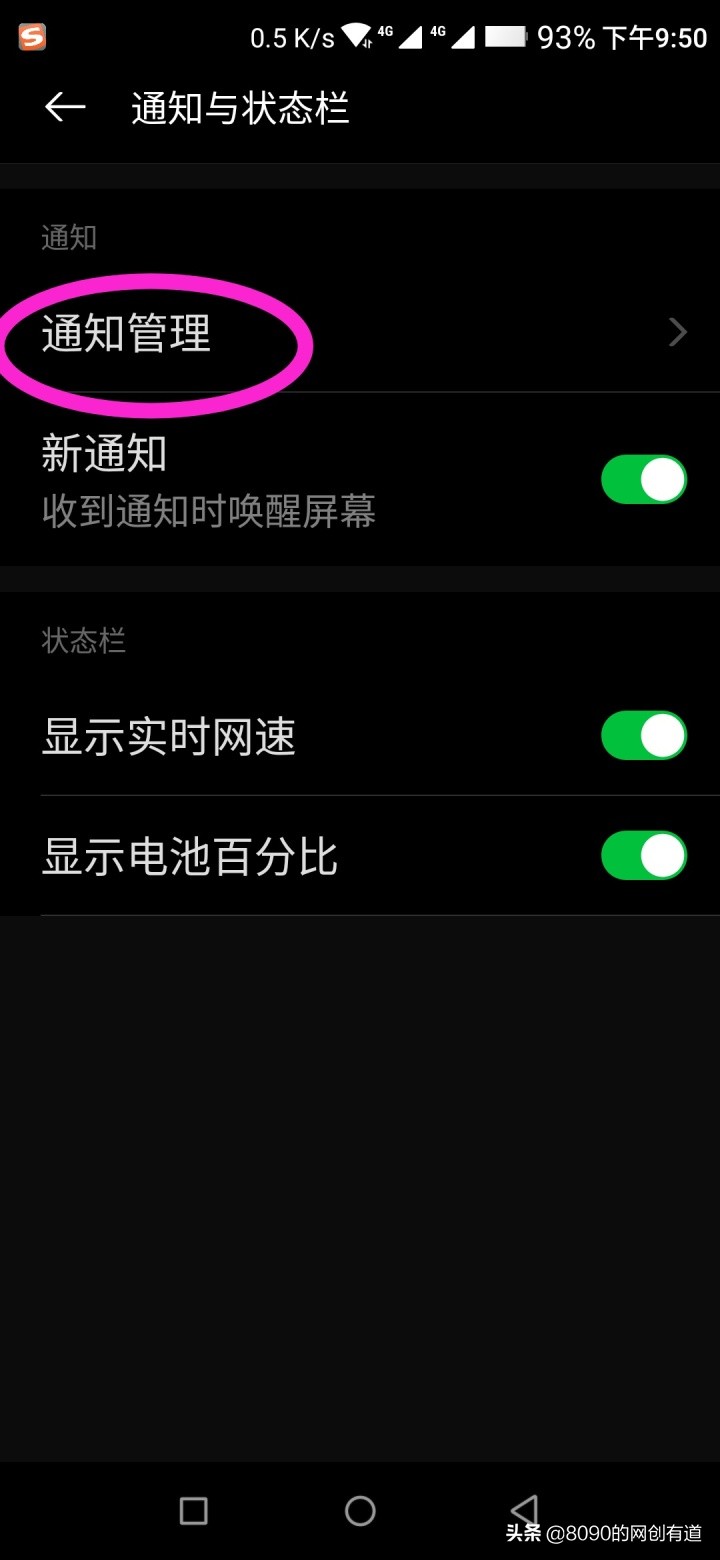The width and height of the screenshot is (720, 1560).
Task: Toggle off 新通知 wake screen setting
Action: coord(644,479)
